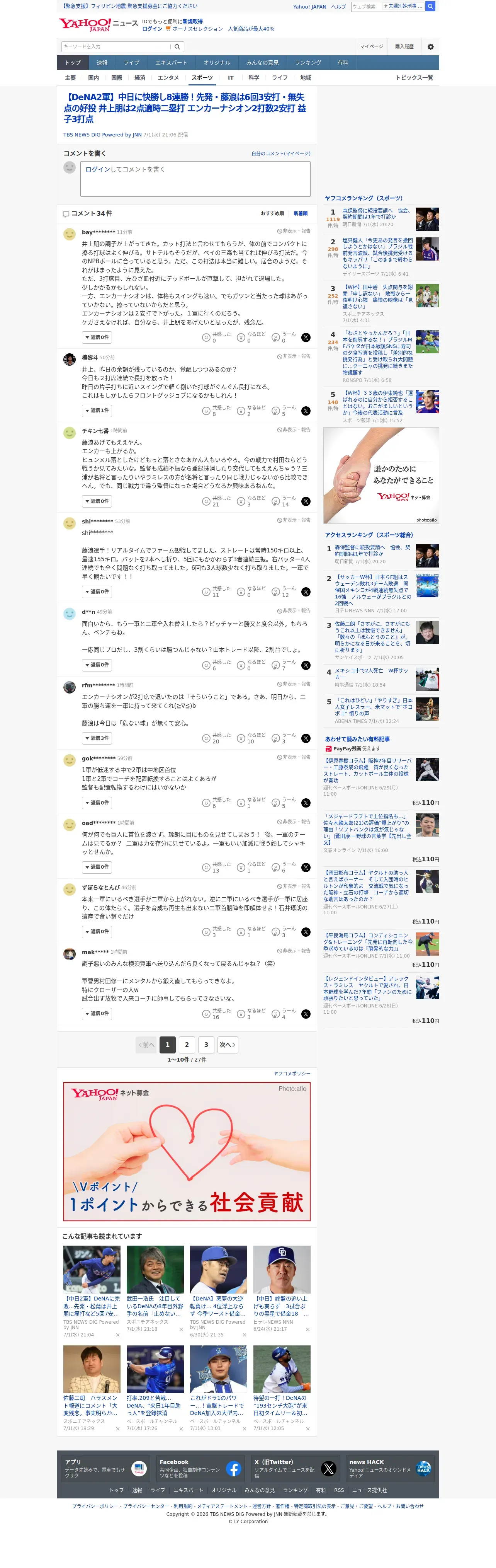The width and height of the screenshot is (496, 1568).
Task: Open ヤフコメポリシー link
Action: [x=292, y=1074]
